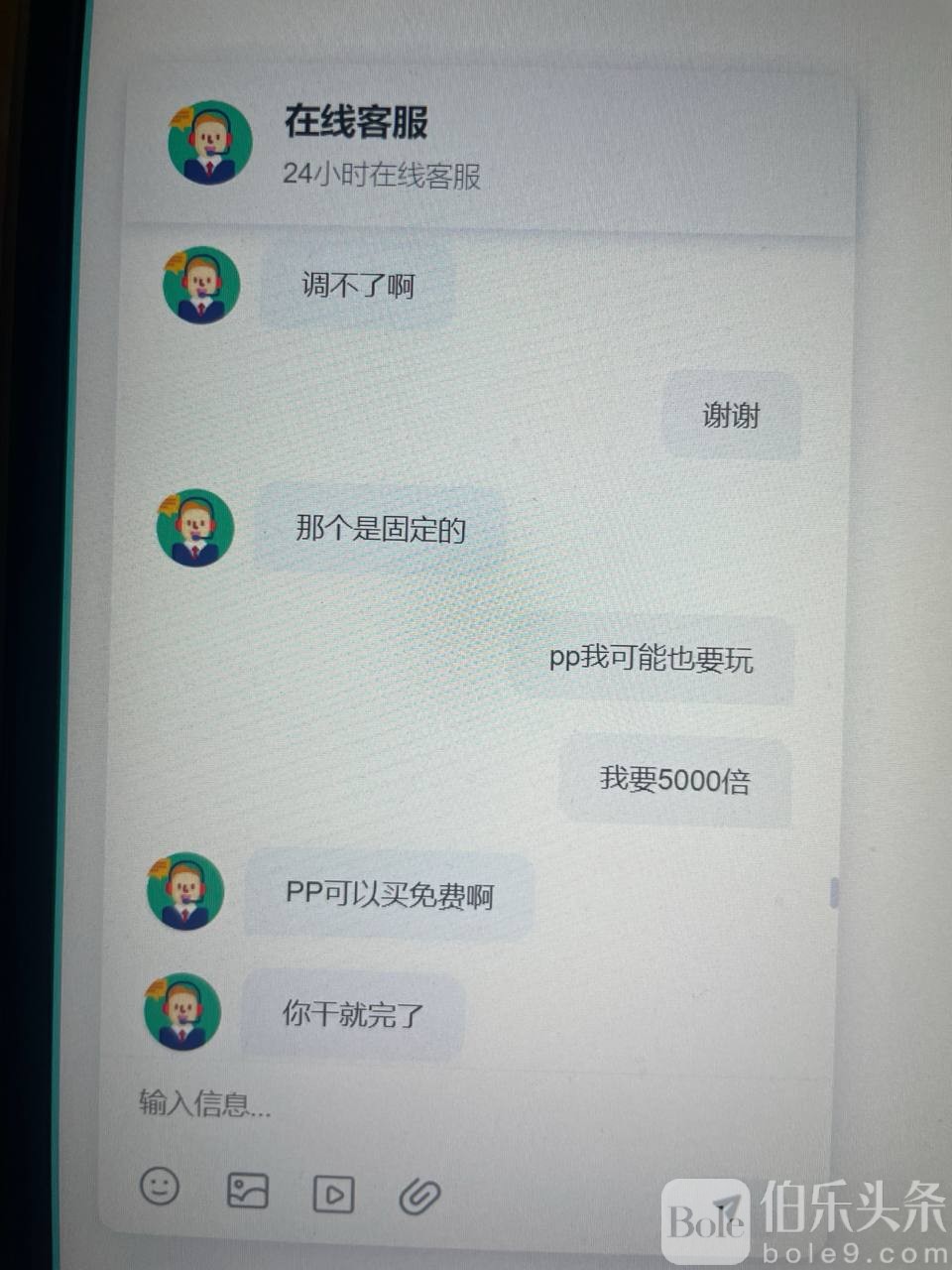Screen dimensions: 952x1270
Task: Attach an image to the chat
Action: pyautogui.click(x=247, y=1190)
